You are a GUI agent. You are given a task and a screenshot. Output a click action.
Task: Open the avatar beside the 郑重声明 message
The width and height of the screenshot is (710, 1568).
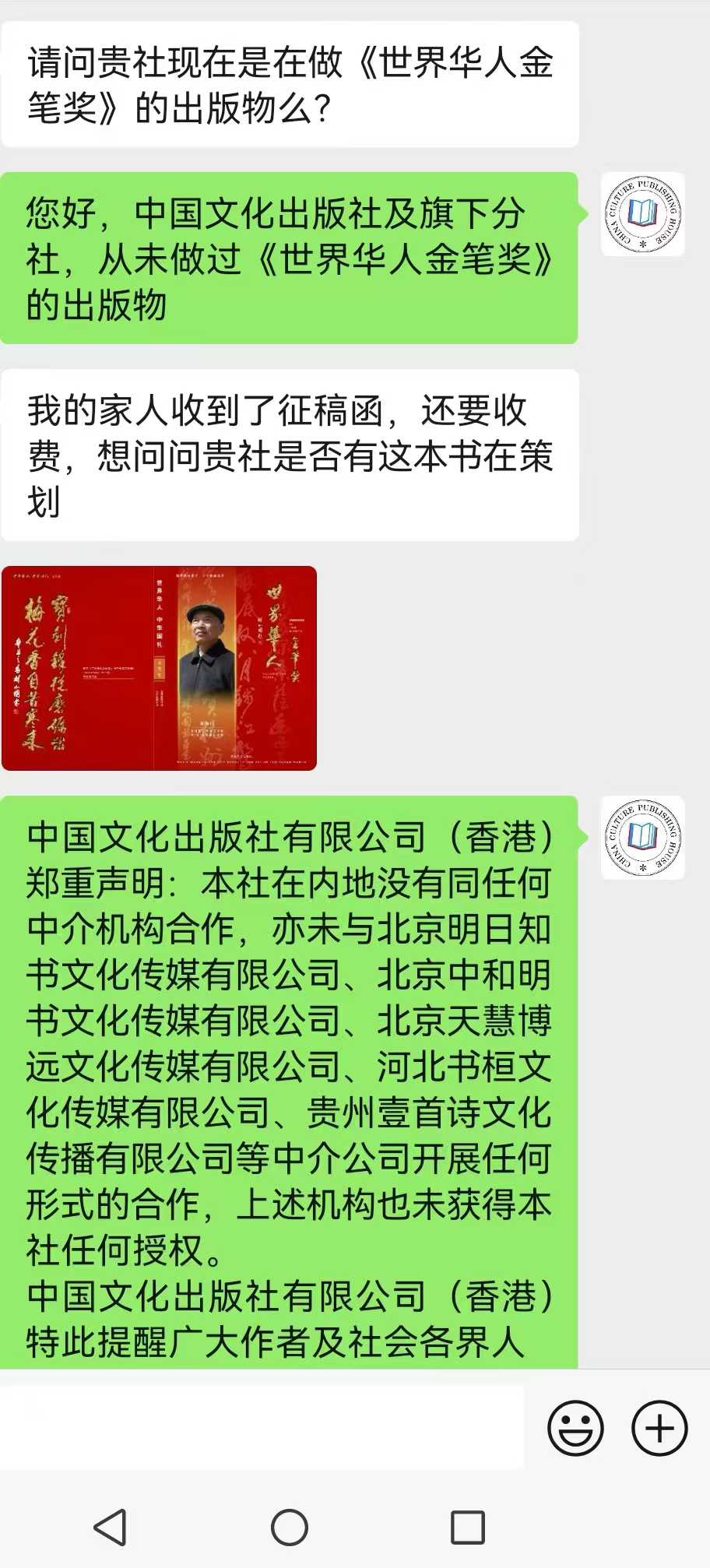tap(643, 838)
